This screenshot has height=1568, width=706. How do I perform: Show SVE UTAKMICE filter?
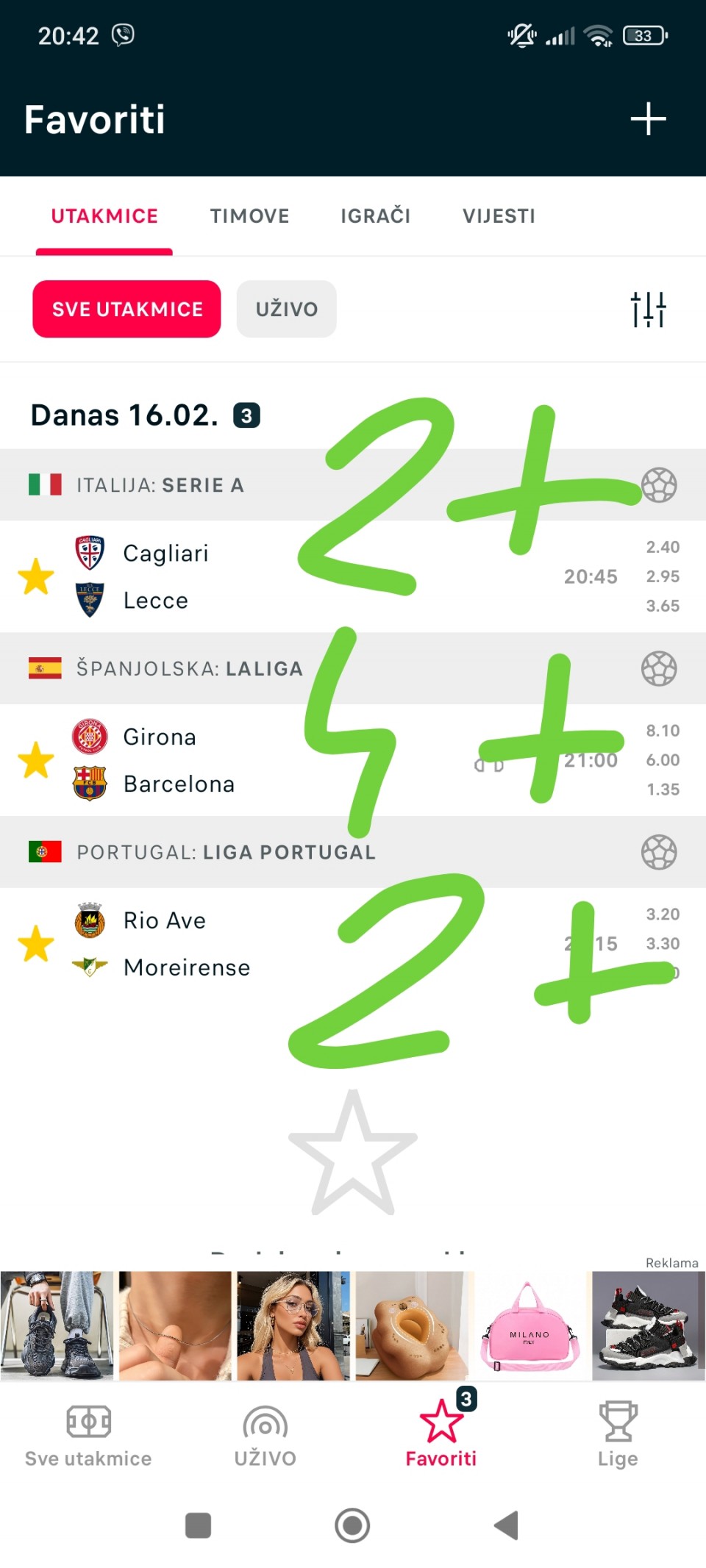[126, 309]
